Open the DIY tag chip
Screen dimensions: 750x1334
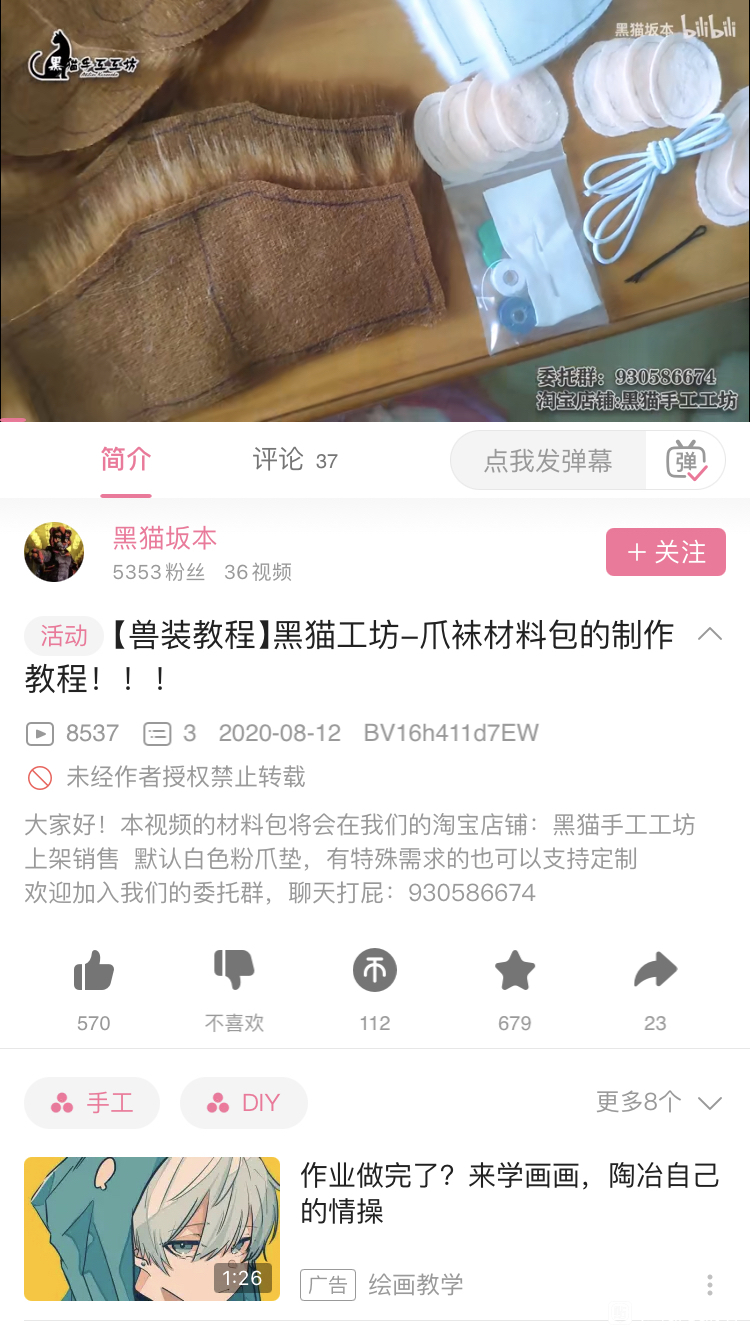point(243,1103)
